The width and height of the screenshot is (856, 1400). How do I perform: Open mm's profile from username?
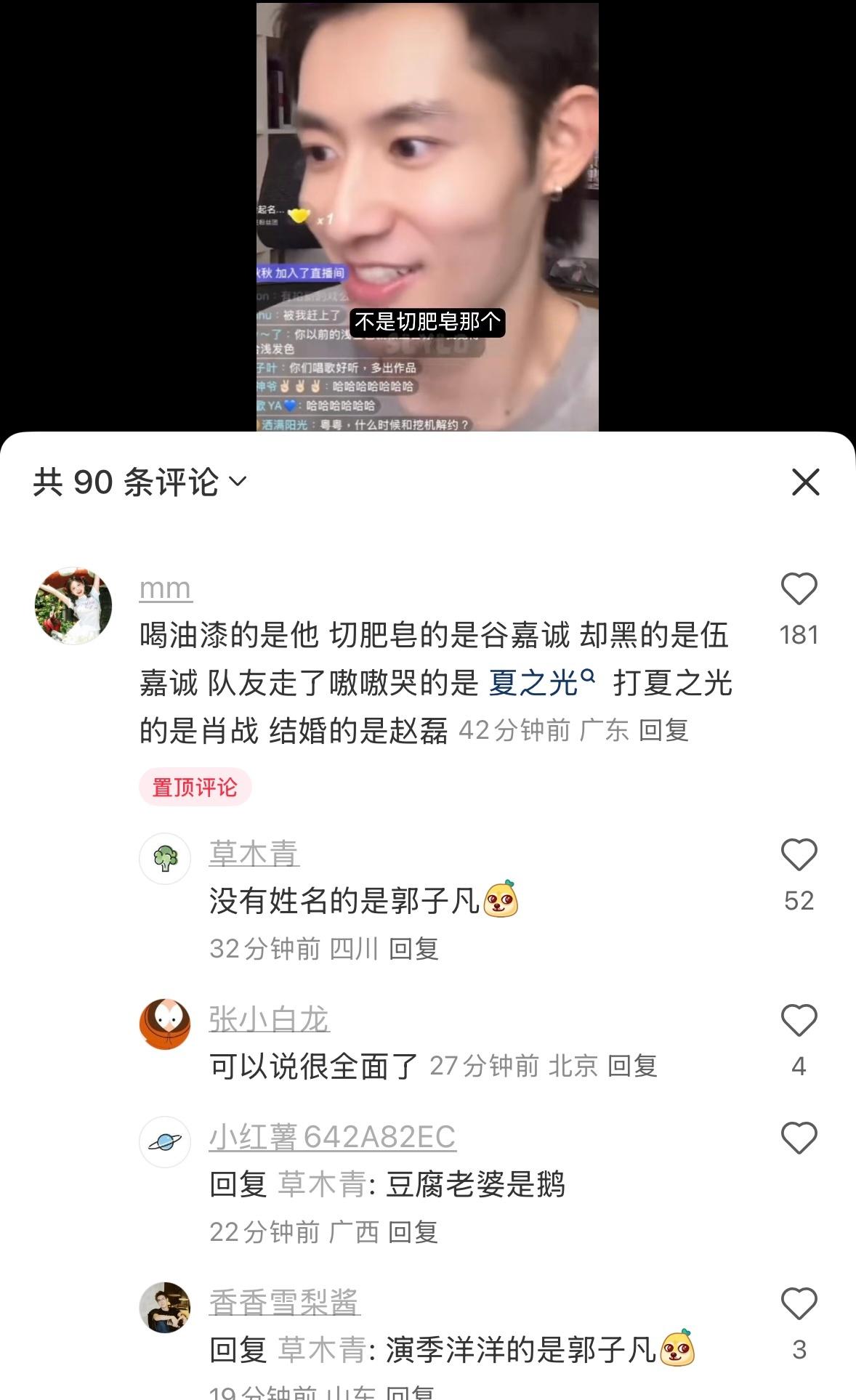[x=165, y=588]
